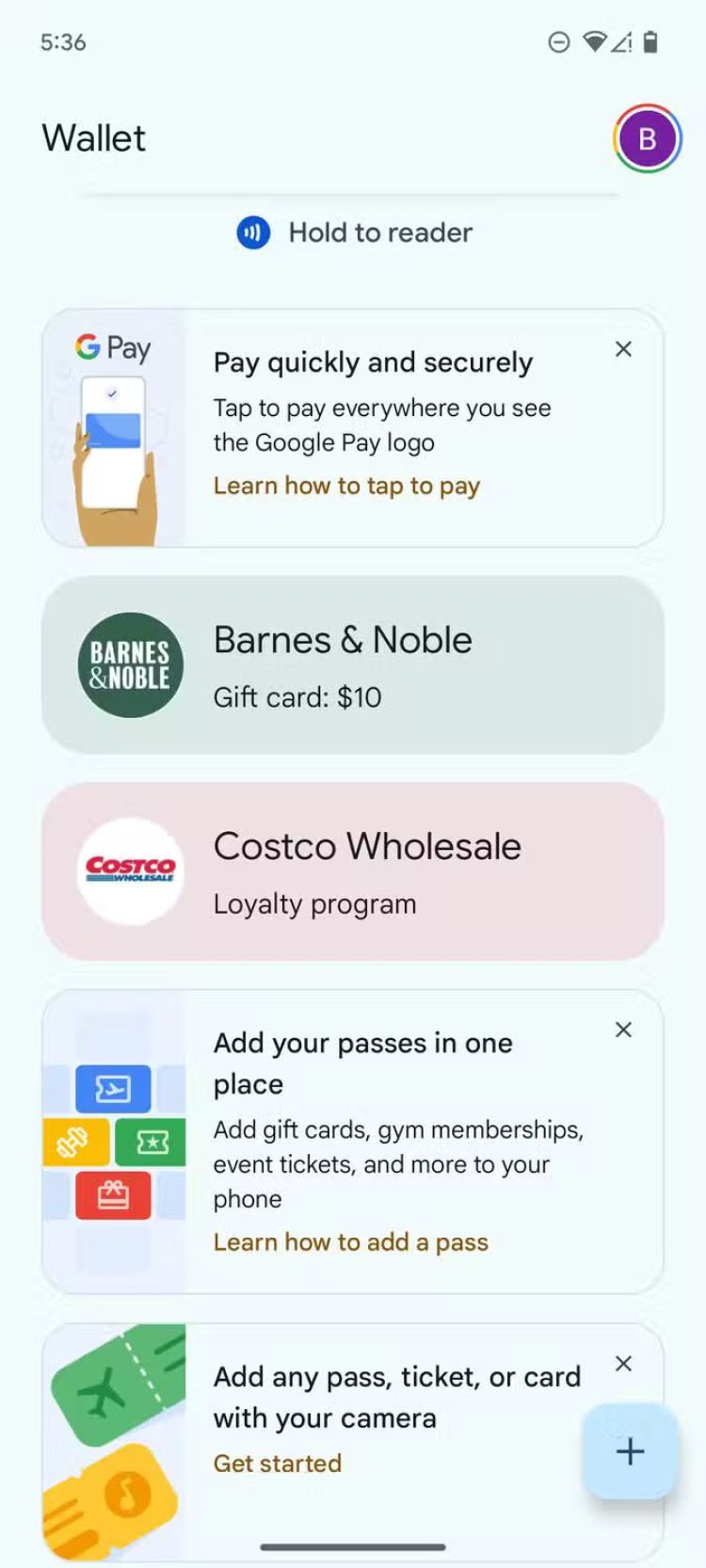Tap Get started for camera pass
706x1568 pixels.
pos(277,1464)
